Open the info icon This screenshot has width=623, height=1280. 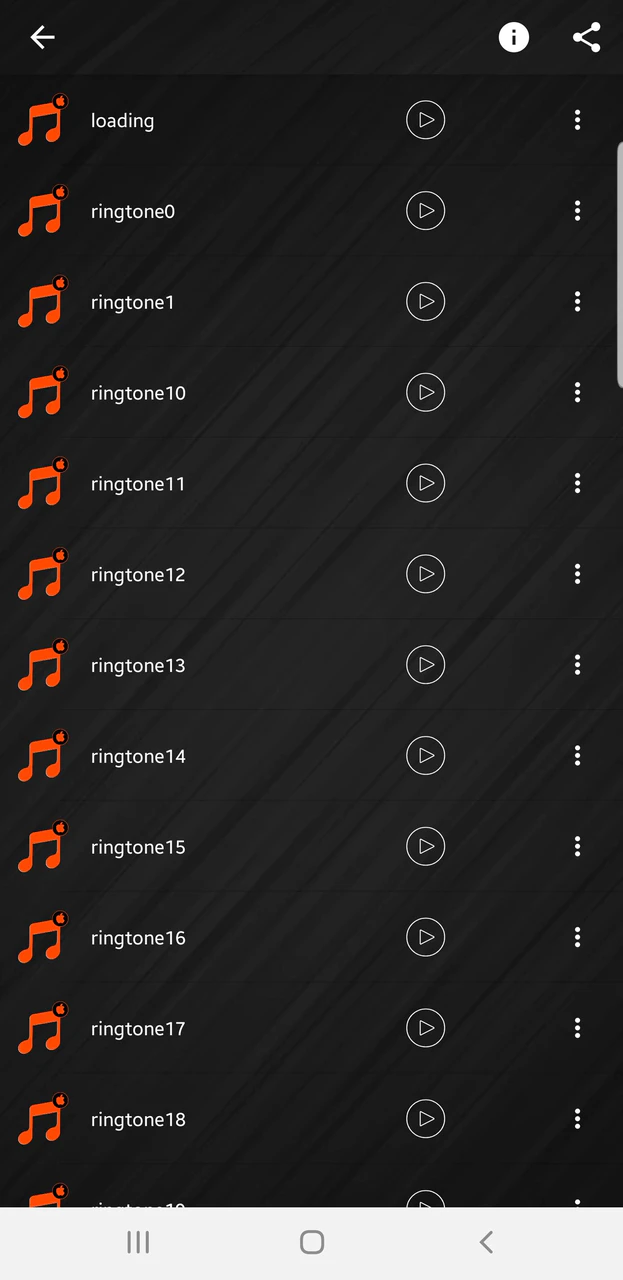tap(513, 38)
